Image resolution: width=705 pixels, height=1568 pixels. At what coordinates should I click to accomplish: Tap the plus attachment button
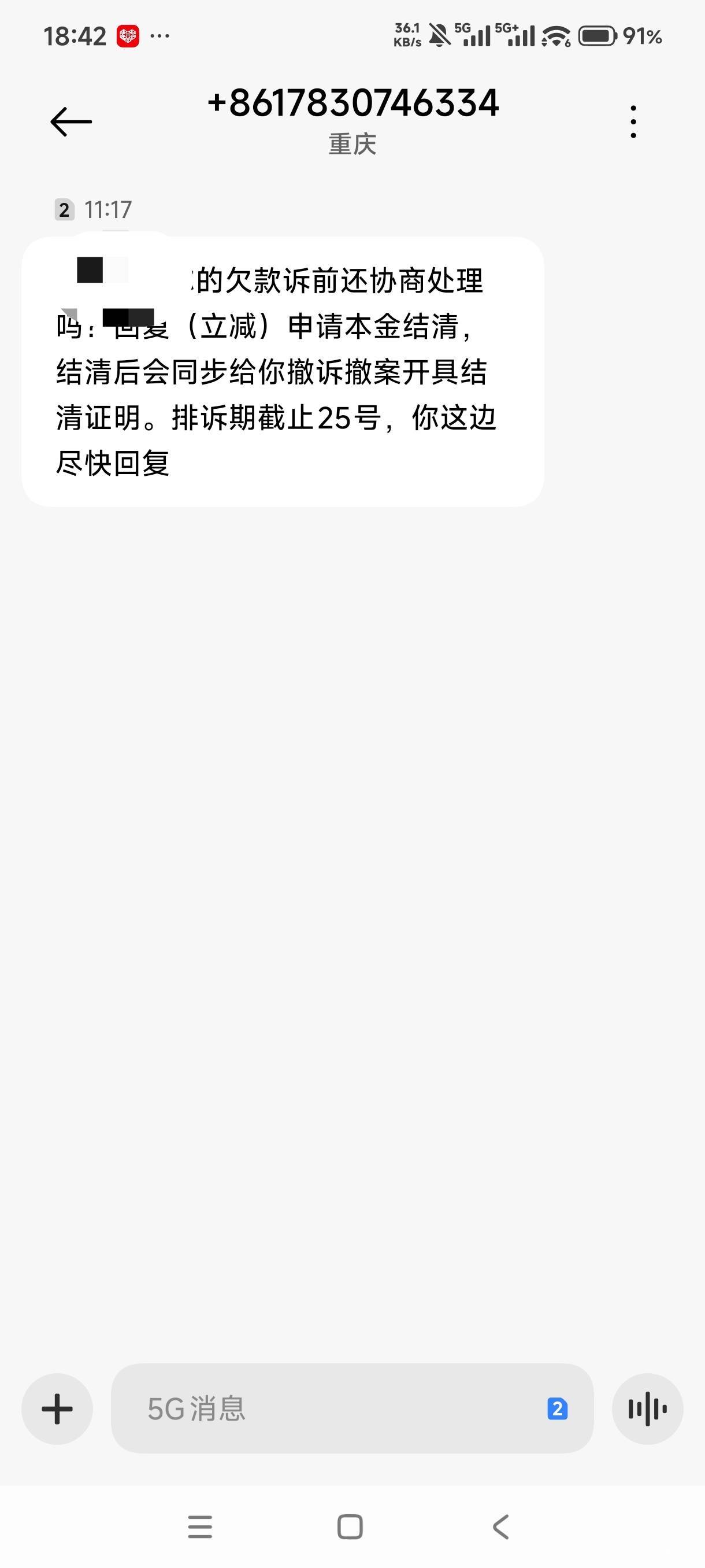tap(57, 1408)
